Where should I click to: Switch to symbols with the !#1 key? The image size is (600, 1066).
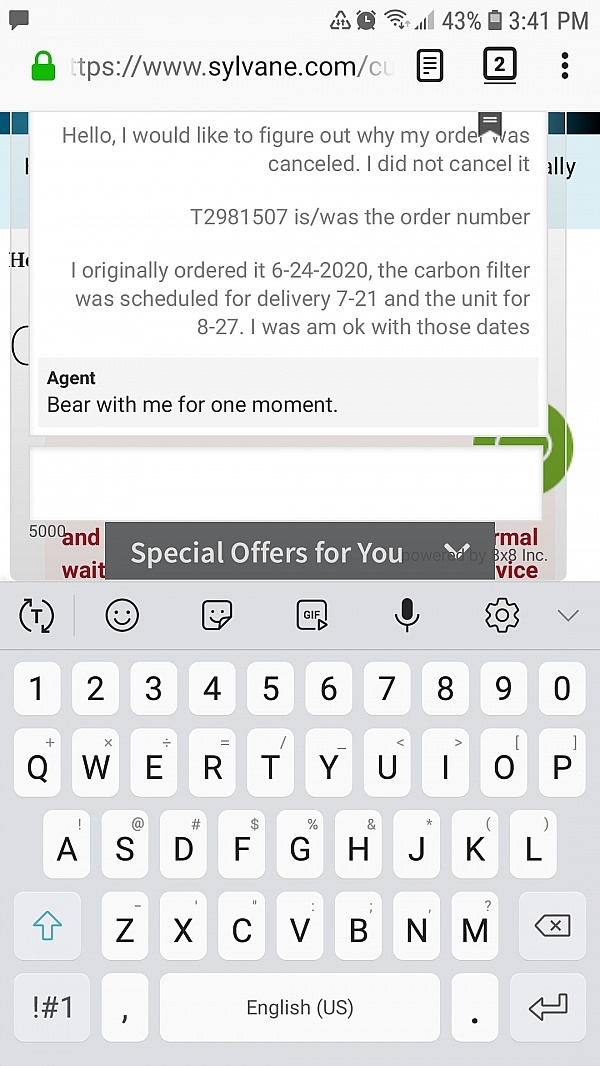click(x=52, y=1007)
